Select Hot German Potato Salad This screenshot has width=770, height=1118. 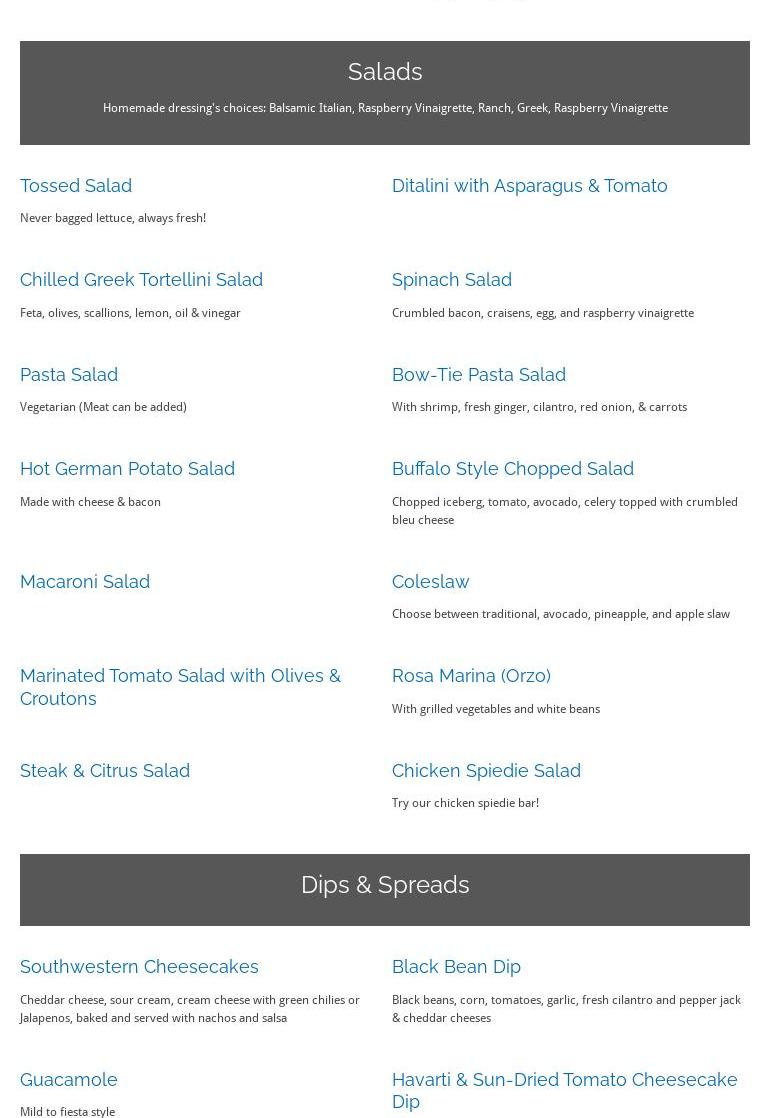coord(127,469)
